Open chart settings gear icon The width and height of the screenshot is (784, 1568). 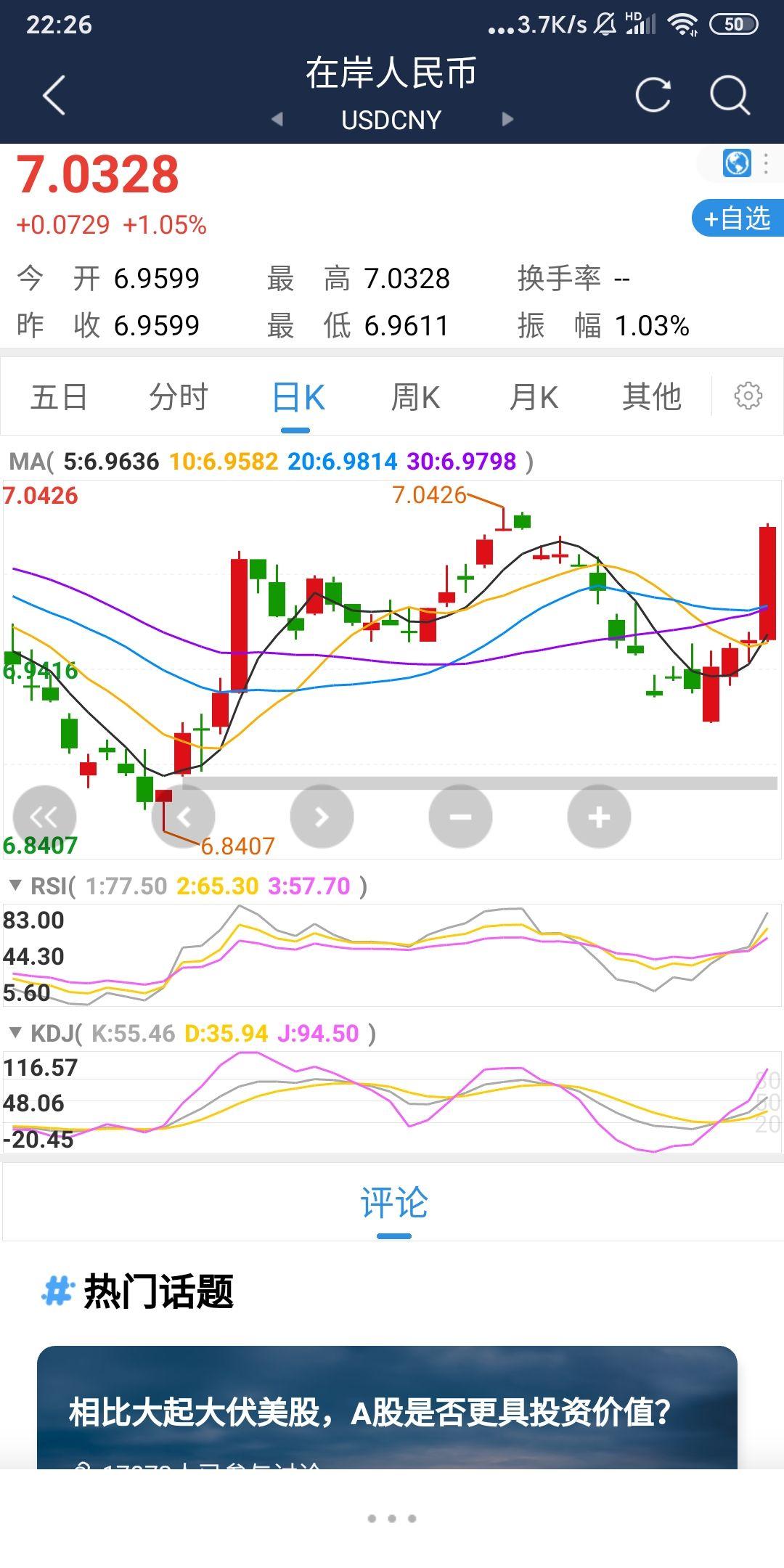pyautogui.click(x=748, y=396)
